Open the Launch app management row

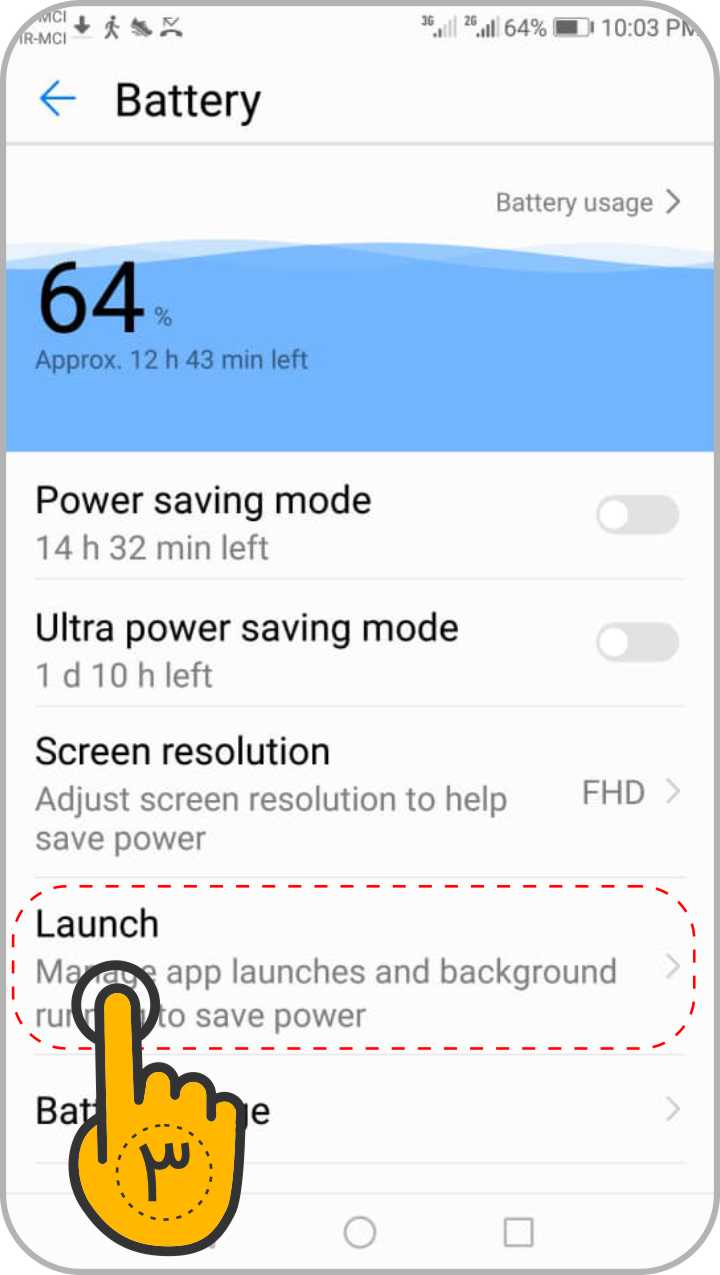coord(359,967)
